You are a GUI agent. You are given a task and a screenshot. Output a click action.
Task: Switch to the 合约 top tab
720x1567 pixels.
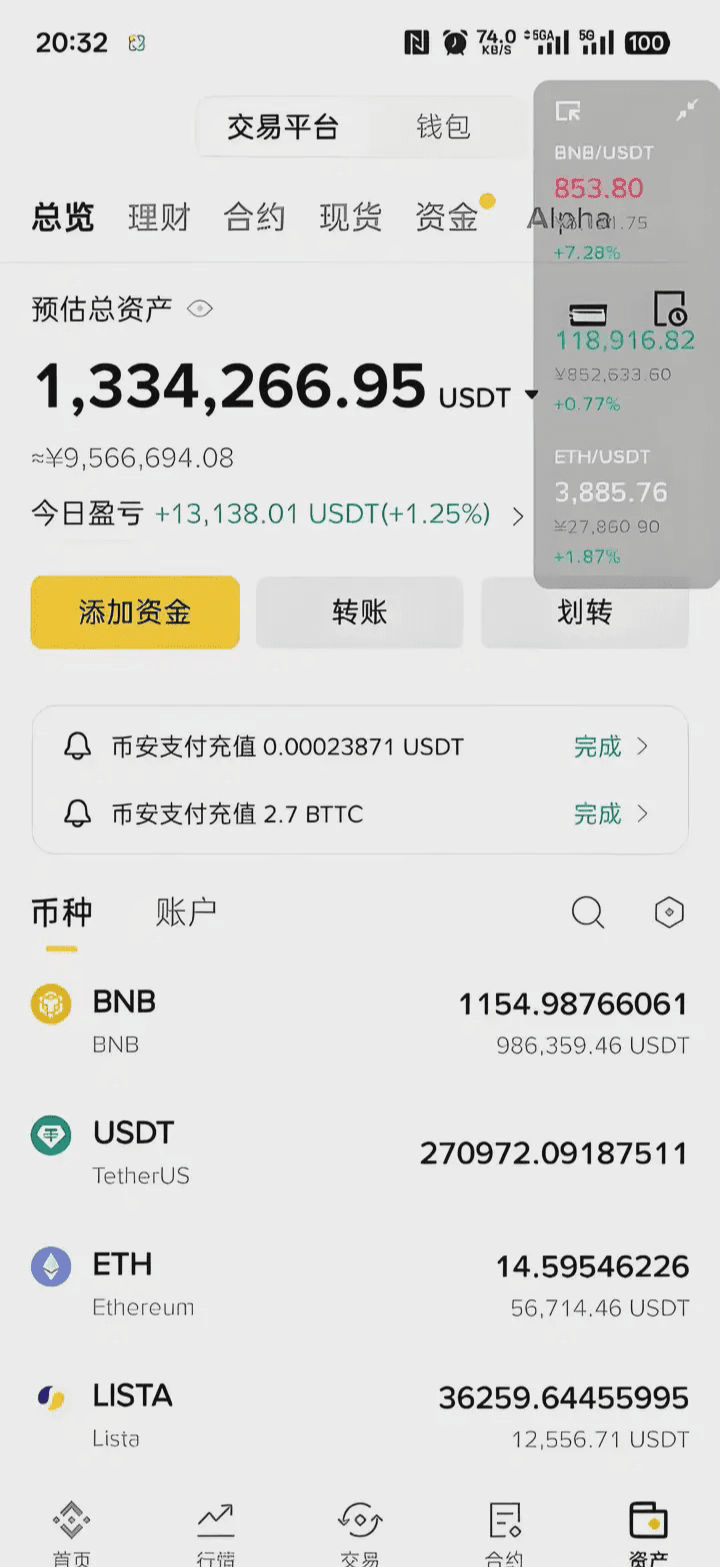(254, 217)
